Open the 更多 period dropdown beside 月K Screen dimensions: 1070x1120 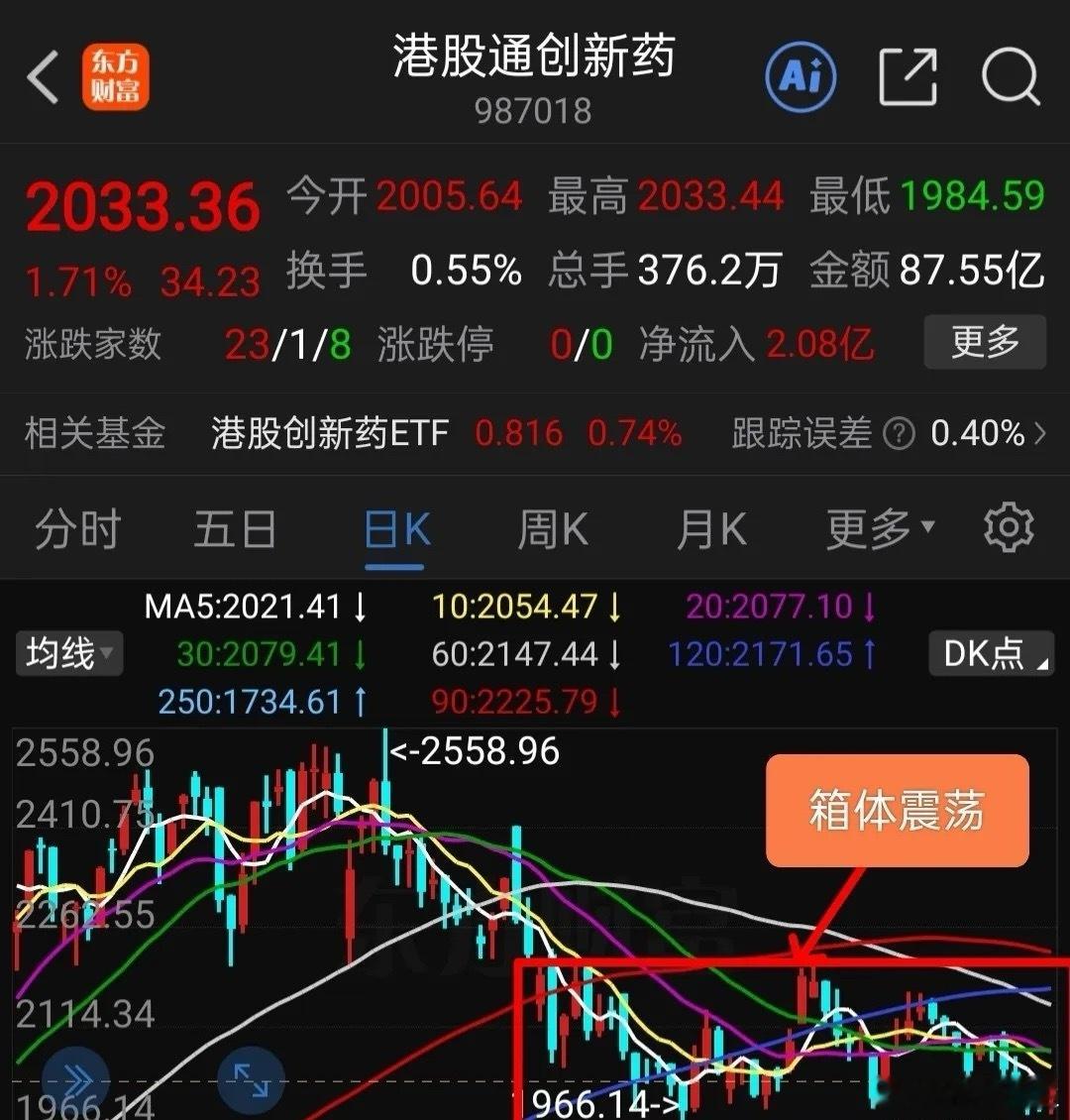(x=877, y=528)
